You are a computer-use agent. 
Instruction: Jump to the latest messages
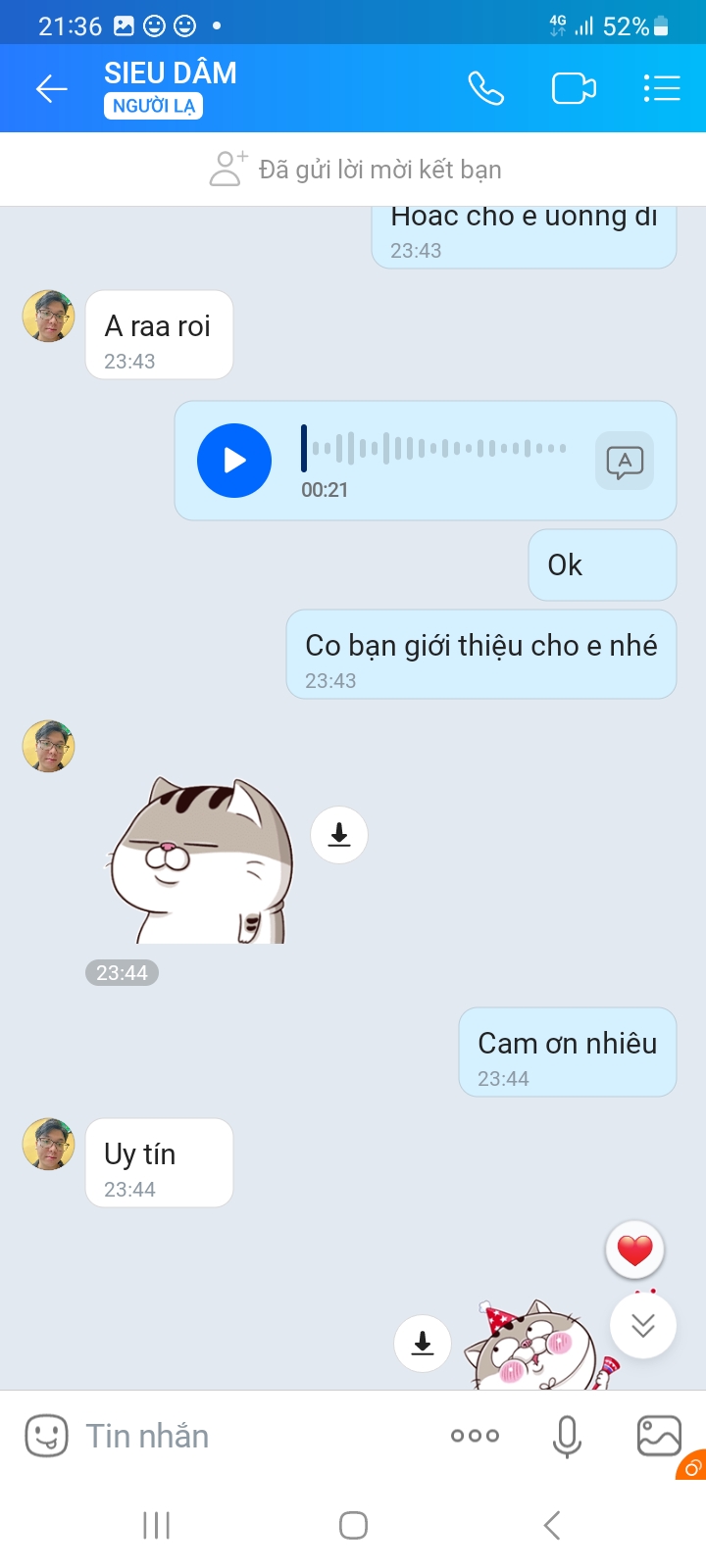pos(643,1326)
